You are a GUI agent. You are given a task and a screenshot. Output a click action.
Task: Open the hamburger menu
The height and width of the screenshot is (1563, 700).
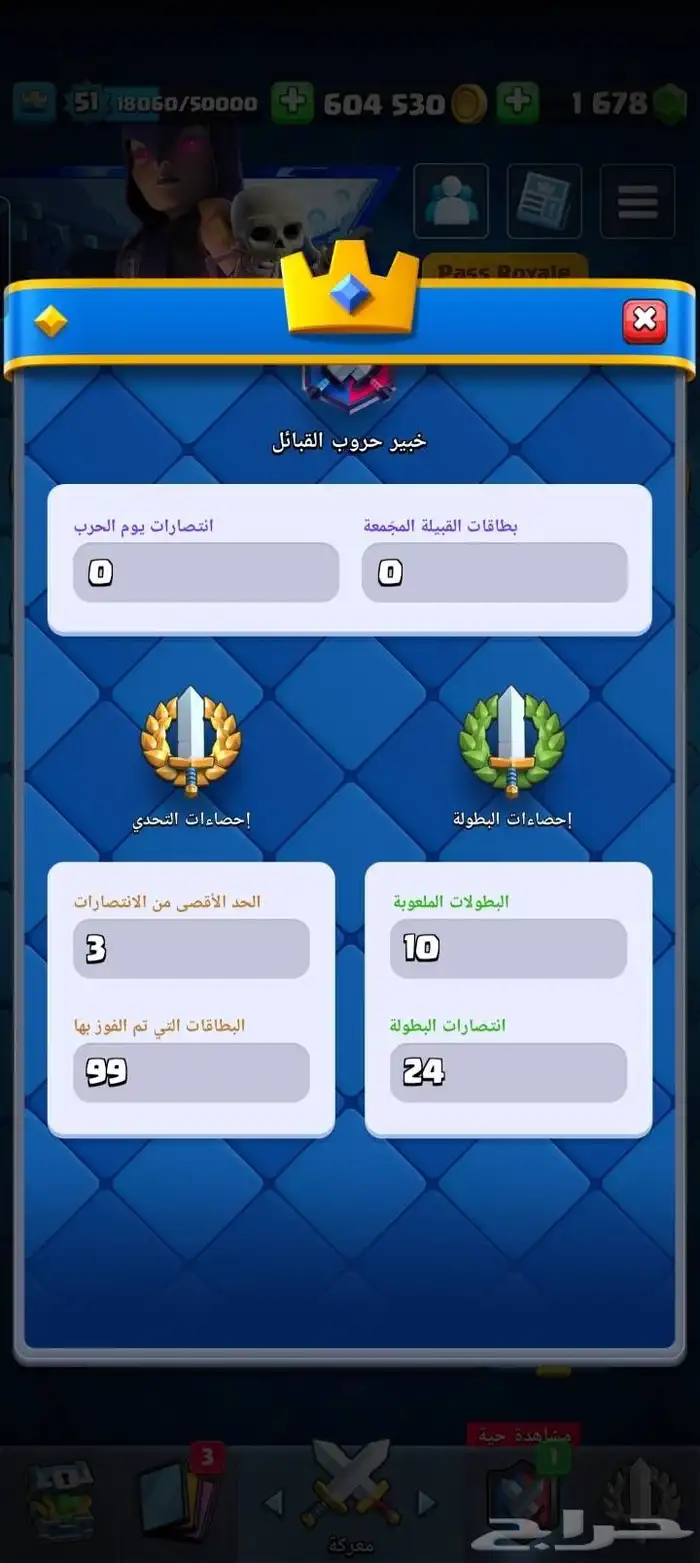(637, 202)
